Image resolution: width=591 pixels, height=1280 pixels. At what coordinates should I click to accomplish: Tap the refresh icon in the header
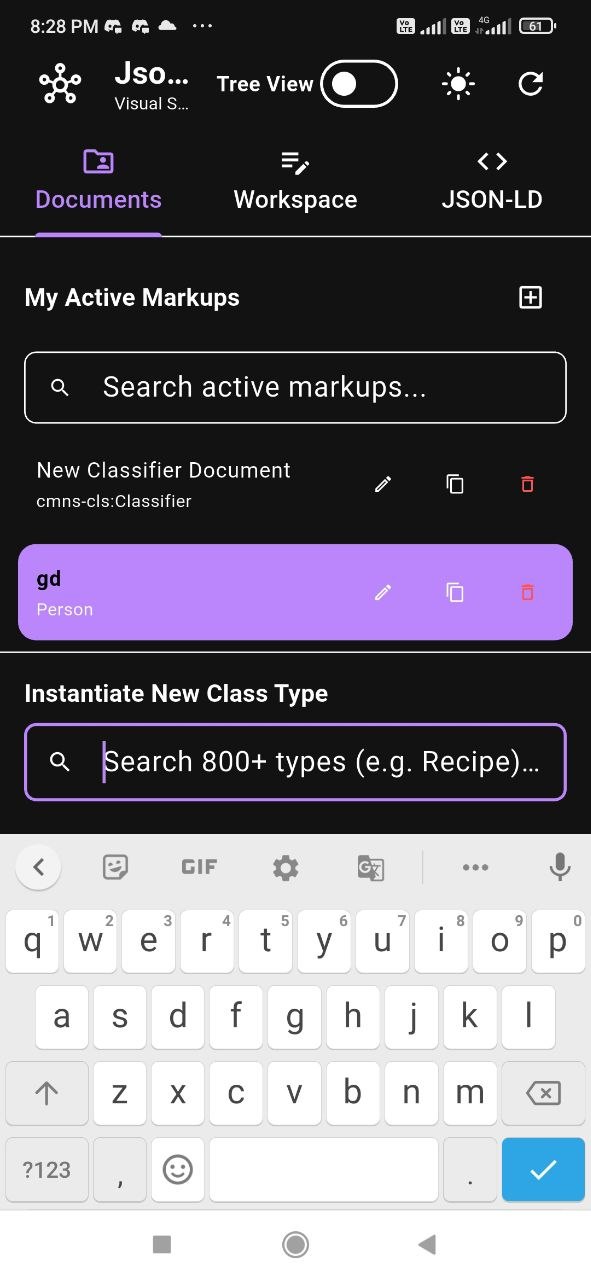pos(531,85)
